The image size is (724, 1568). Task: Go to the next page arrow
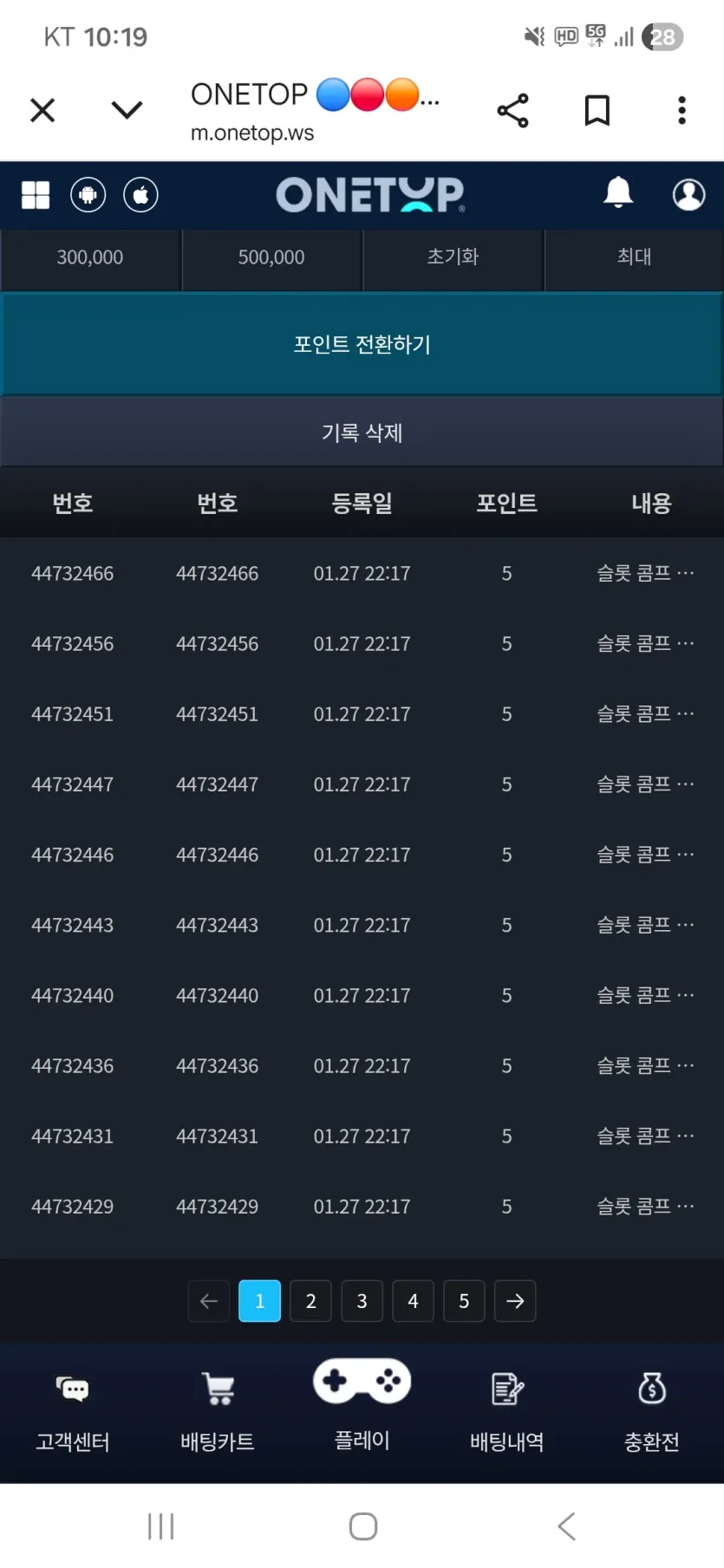pos(515,1301)
